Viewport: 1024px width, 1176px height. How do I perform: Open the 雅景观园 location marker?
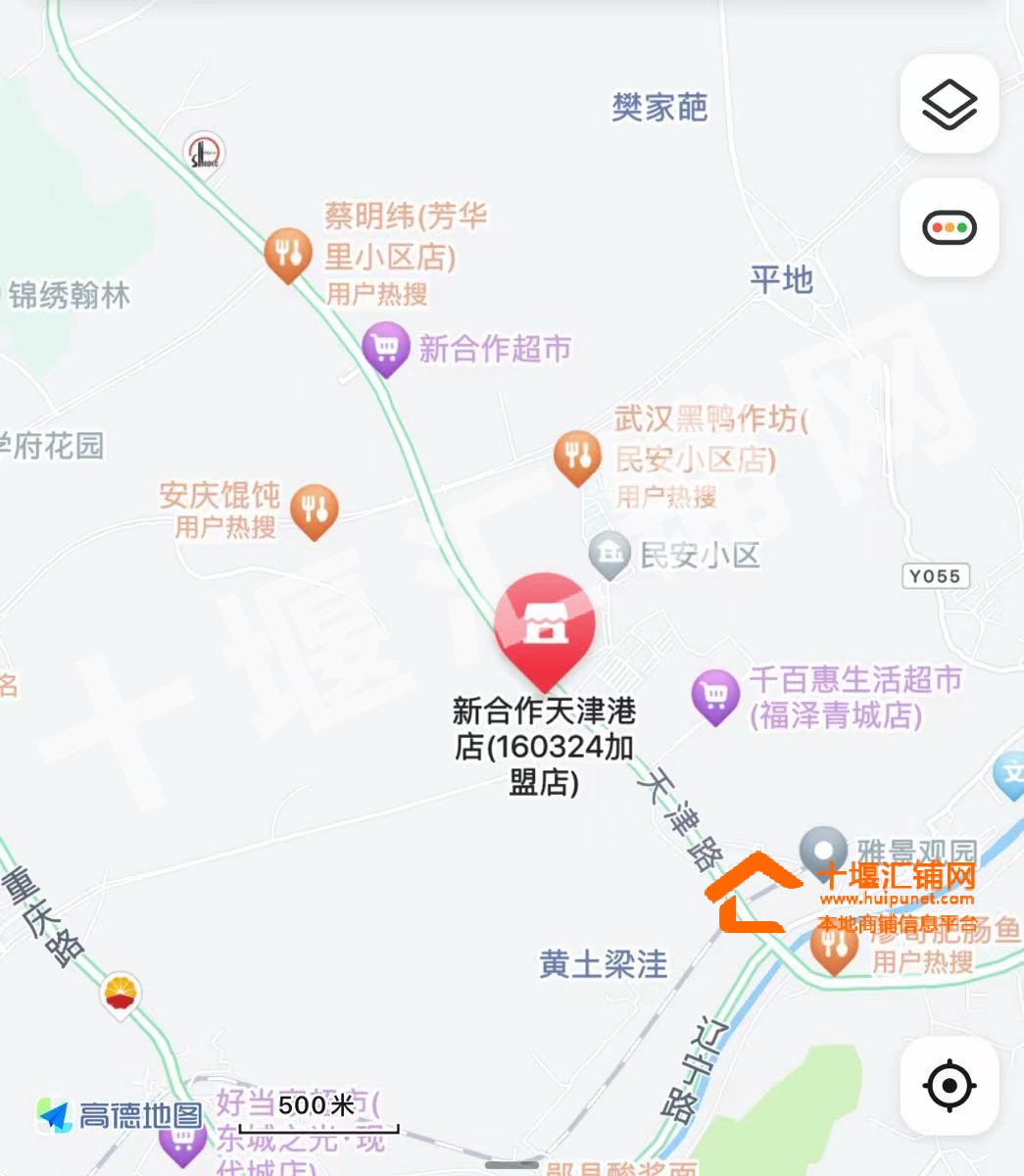pos(822,849)
